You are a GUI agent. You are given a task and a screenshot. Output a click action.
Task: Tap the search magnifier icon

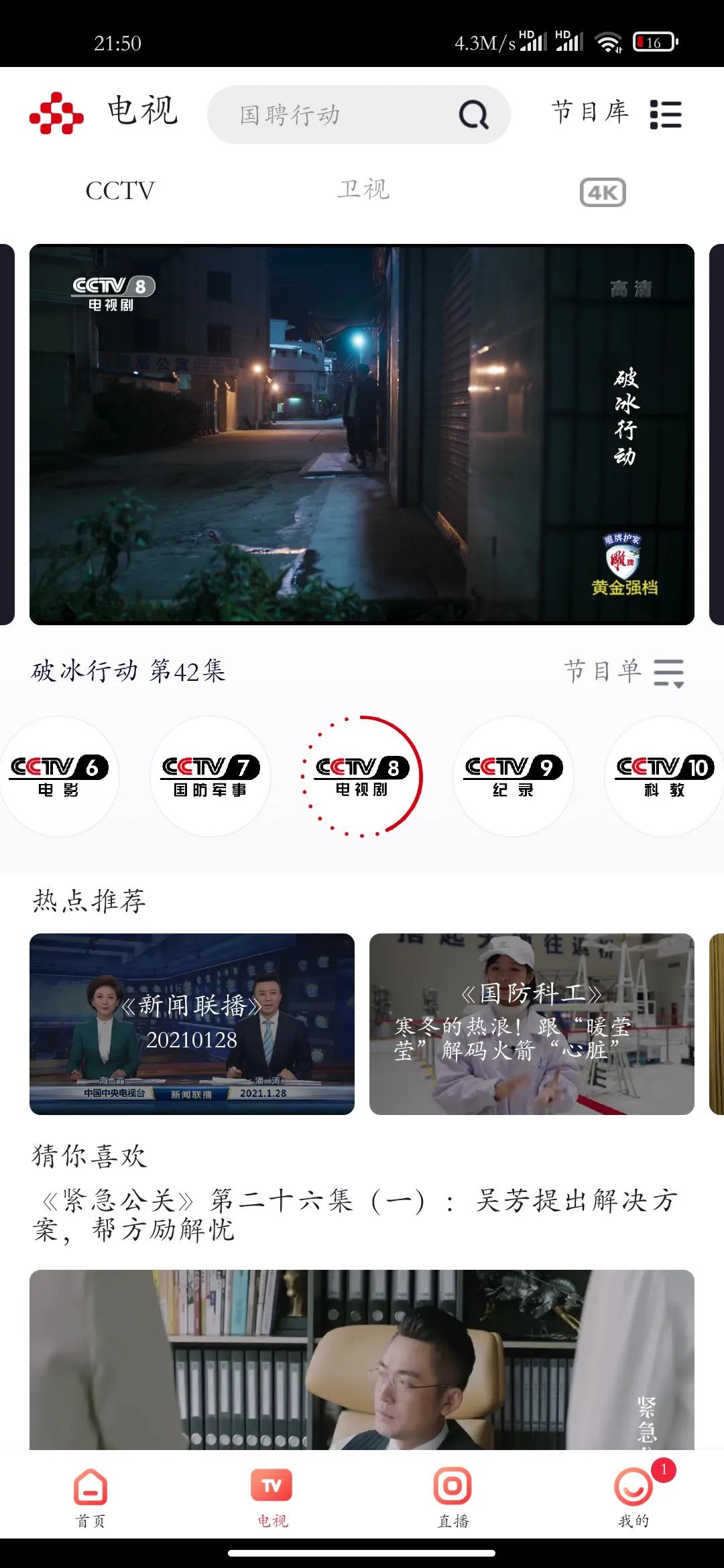[x=473, y=114]
